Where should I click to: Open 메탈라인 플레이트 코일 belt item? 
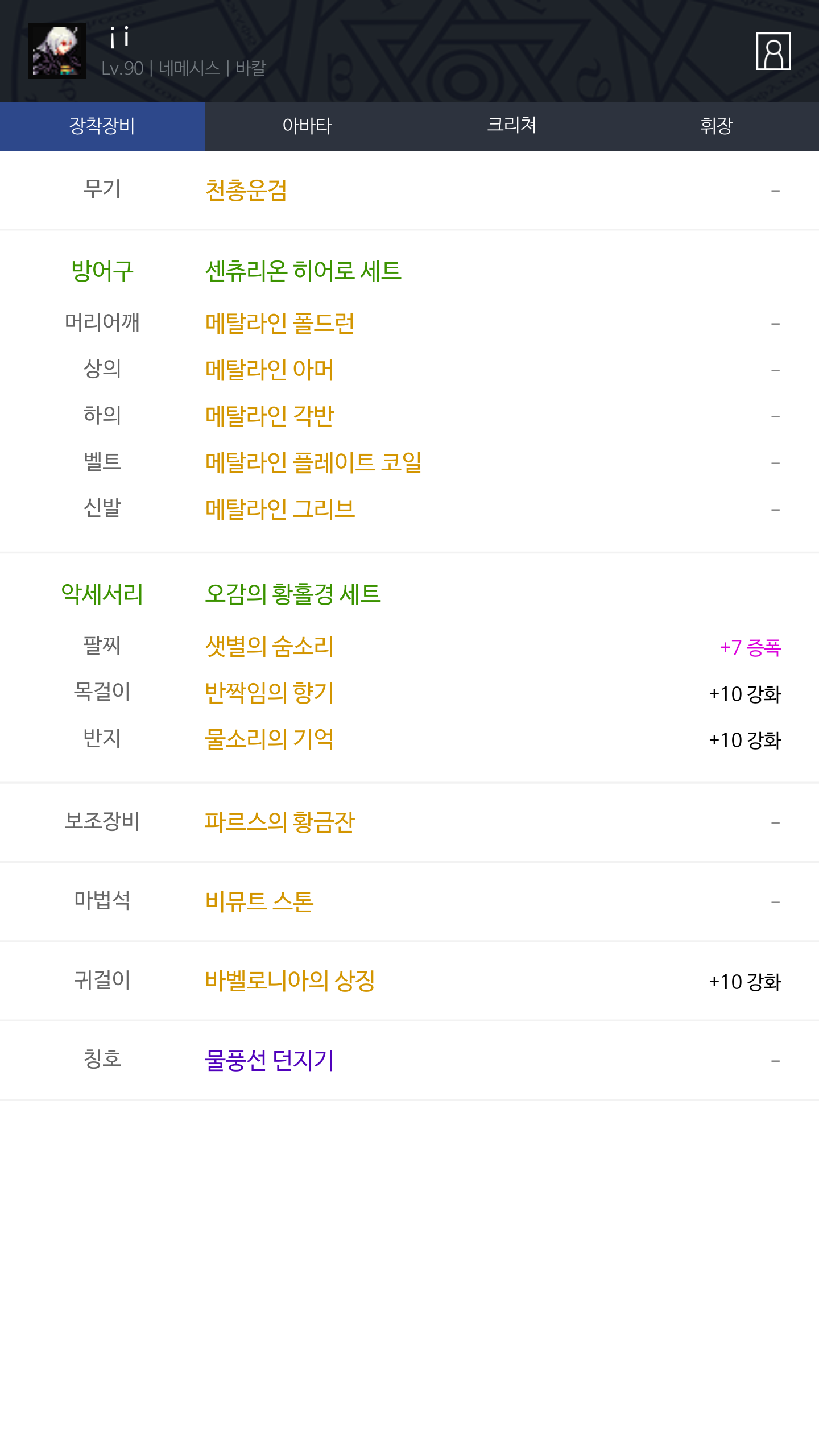point(313,462)
